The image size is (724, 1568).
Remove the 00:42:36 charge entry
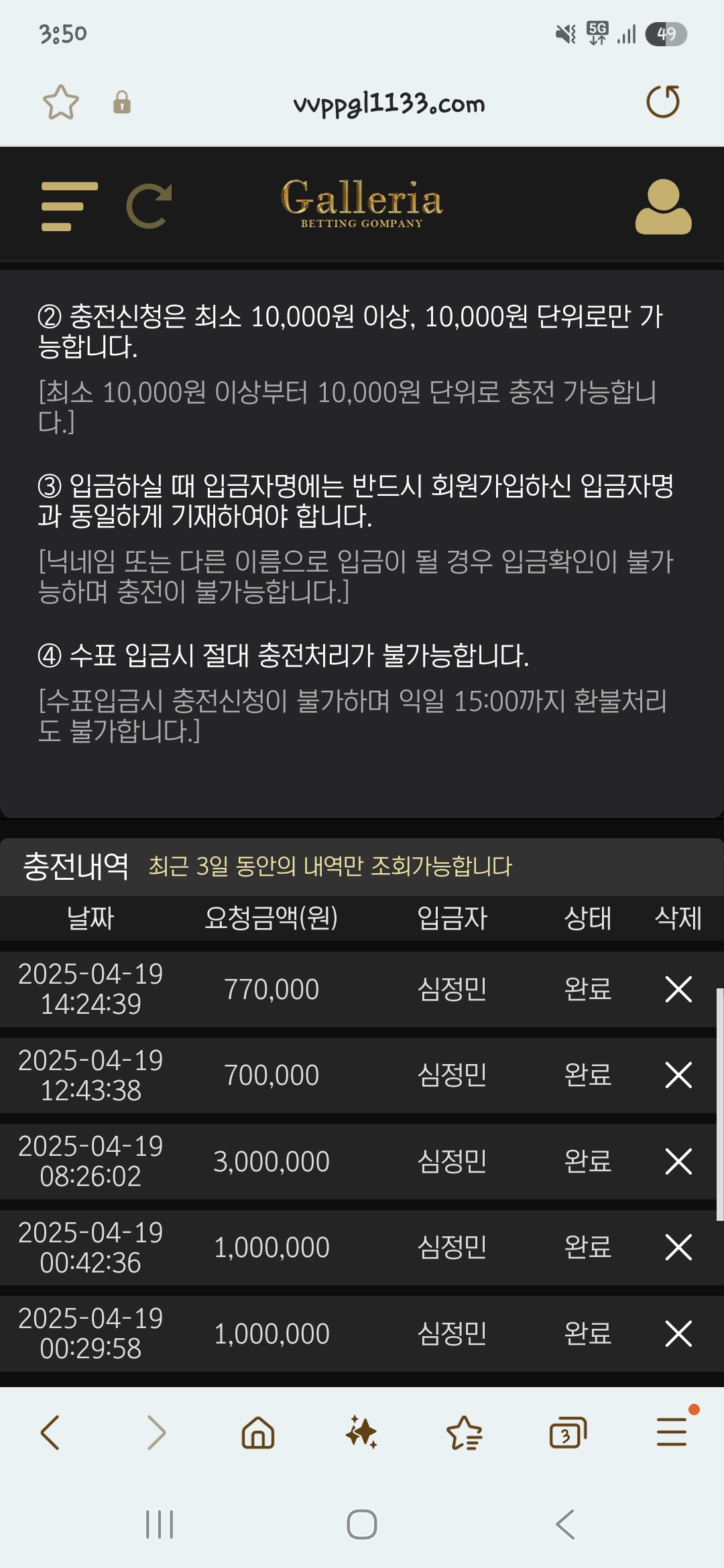(x=678, y=1247)
